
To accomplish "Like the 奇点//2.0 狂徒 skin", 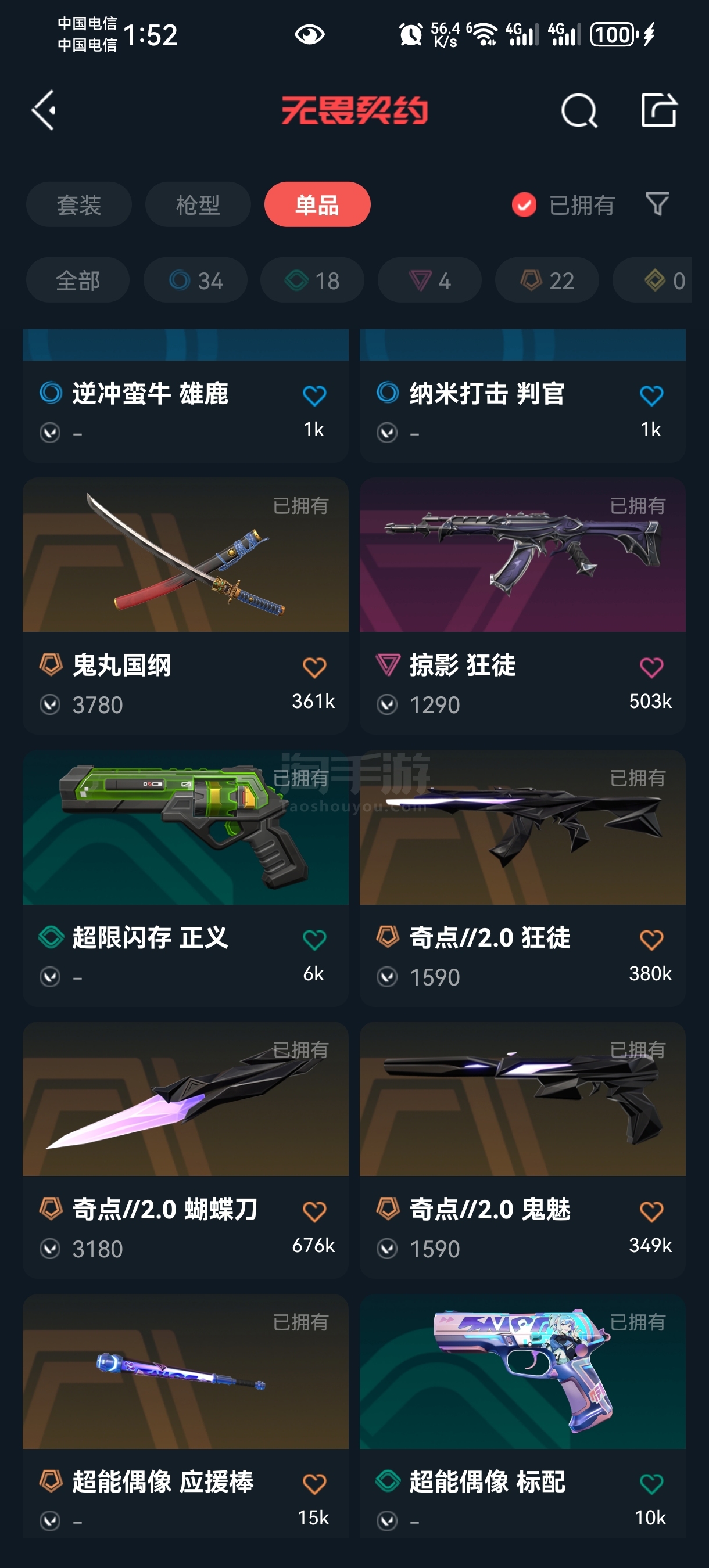I will [x=650, y=940].
